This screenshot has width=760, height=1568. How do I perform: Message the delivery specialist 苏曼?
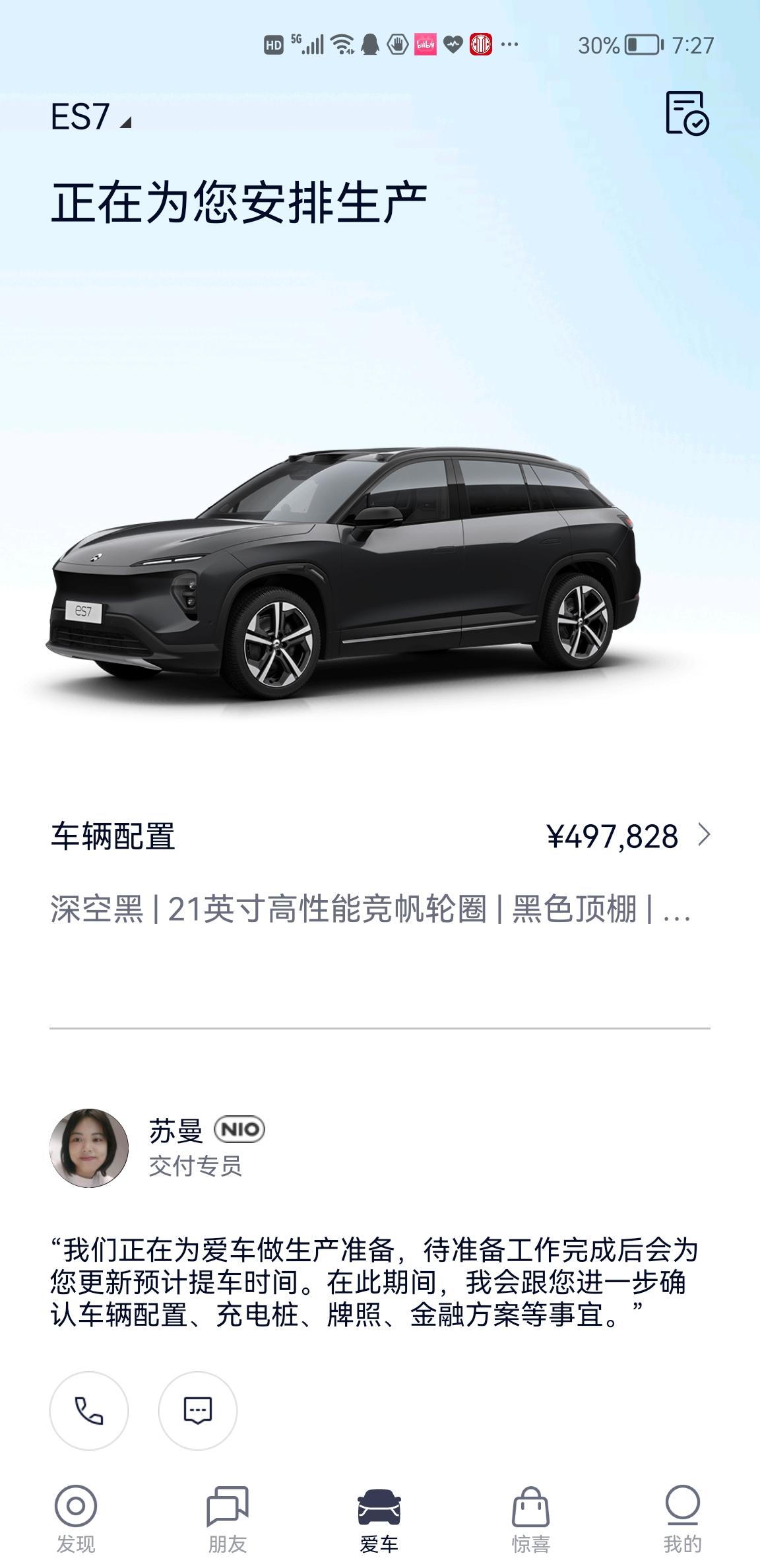pos(197,1411)
